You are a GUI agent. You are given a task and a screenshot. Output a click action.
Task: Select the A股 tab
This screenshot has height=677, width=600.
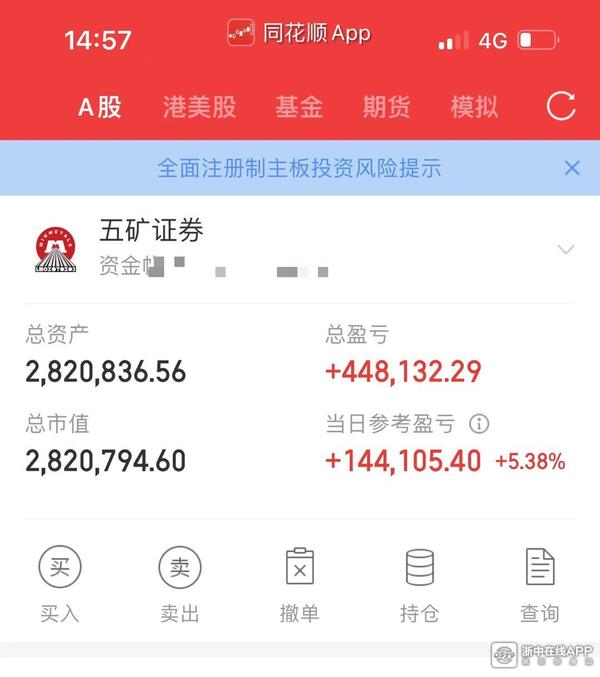tap(100, 107)
